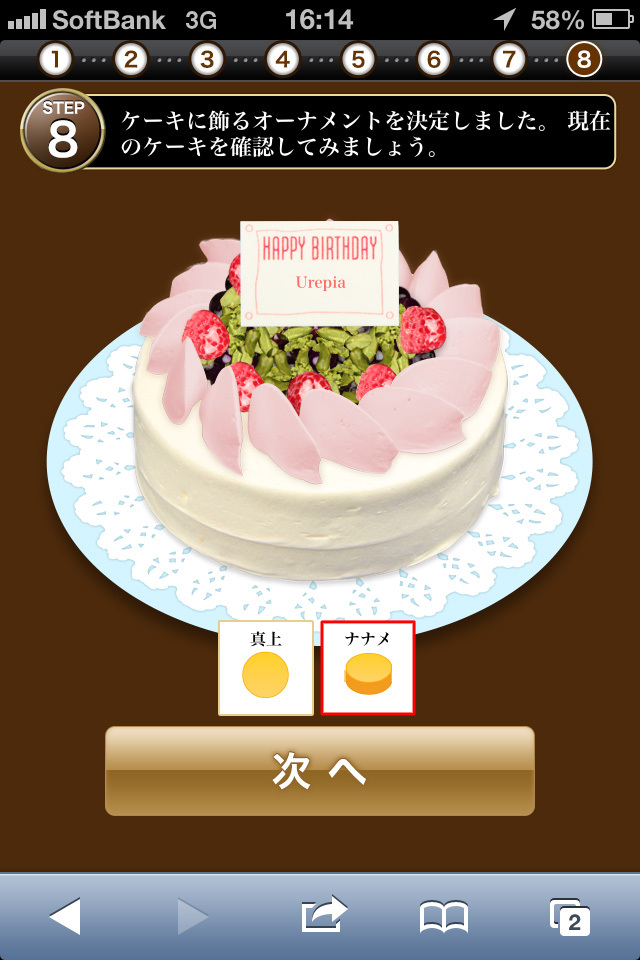Switch to the 真上 top-down view
Screen dimensions: 640x960
point(265,667)
